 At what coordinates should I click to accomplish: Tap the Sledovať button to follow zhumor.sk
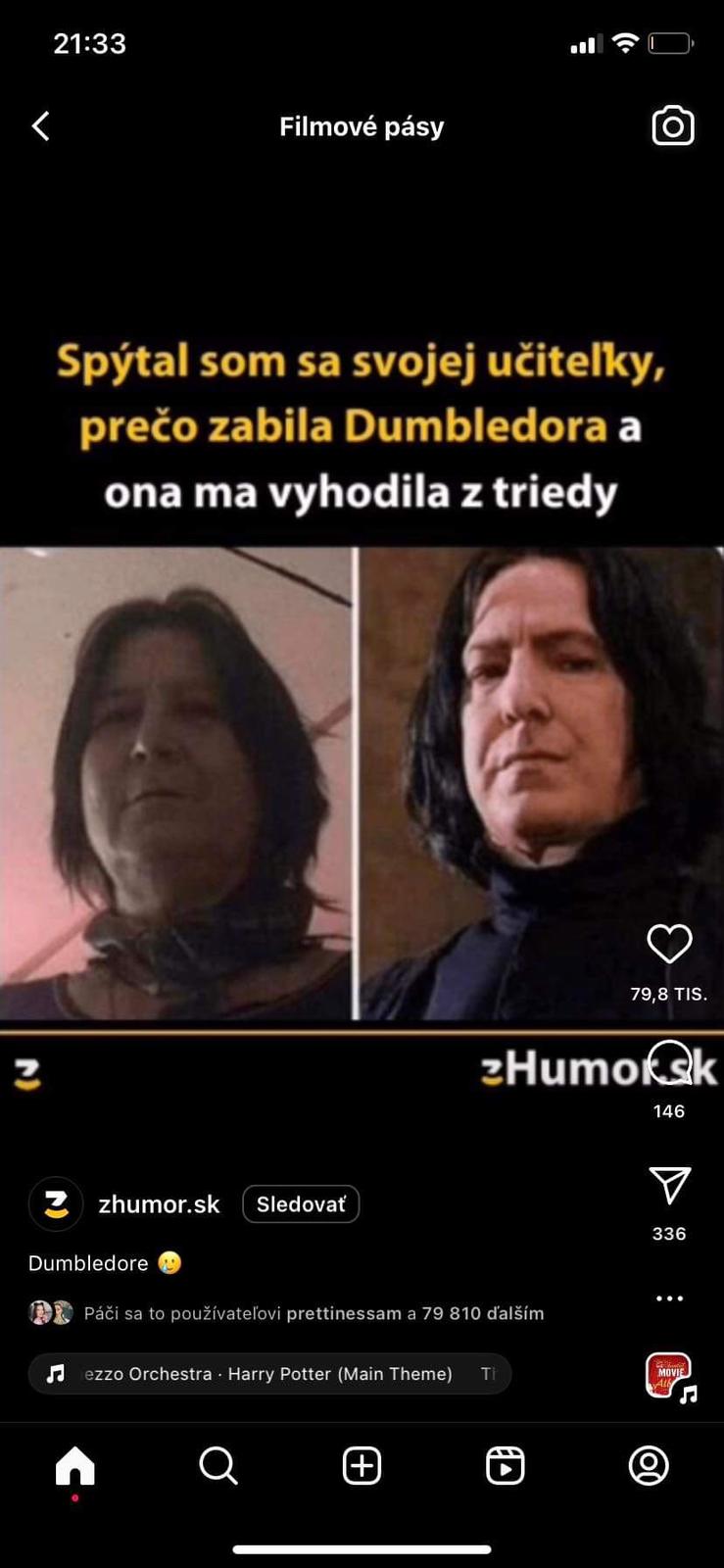pyautogui.click(x=301, y=1204)
